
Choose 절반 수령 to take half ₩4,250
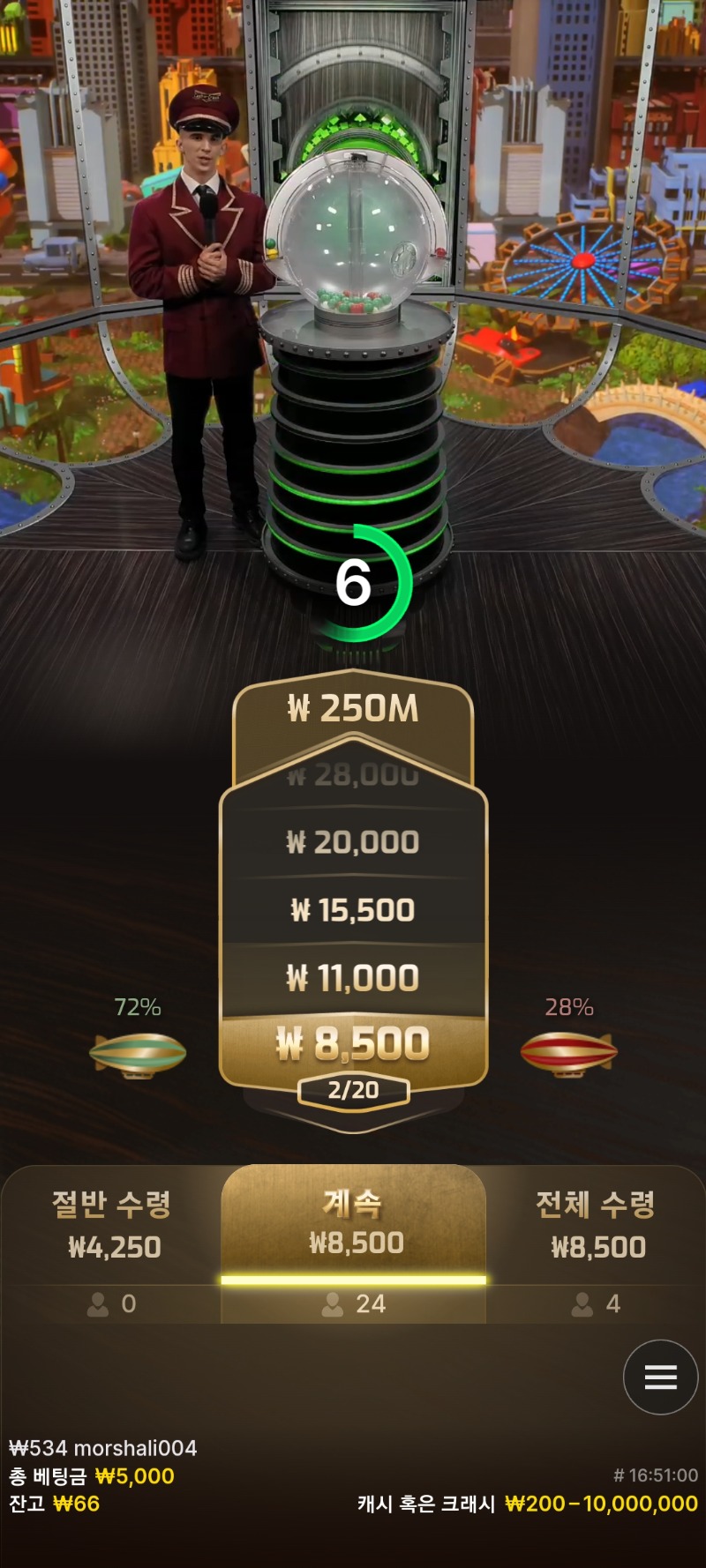coord(111,1224)
